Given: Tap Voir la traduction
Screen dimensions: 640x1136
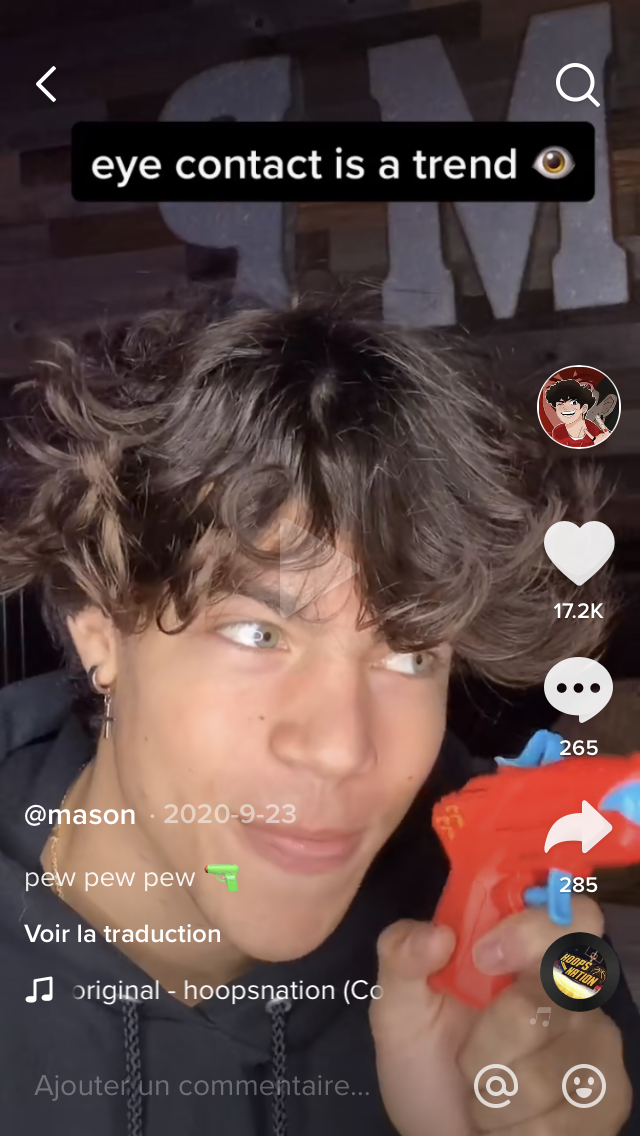Looking at the screenshot, I should tap(122, 934).
